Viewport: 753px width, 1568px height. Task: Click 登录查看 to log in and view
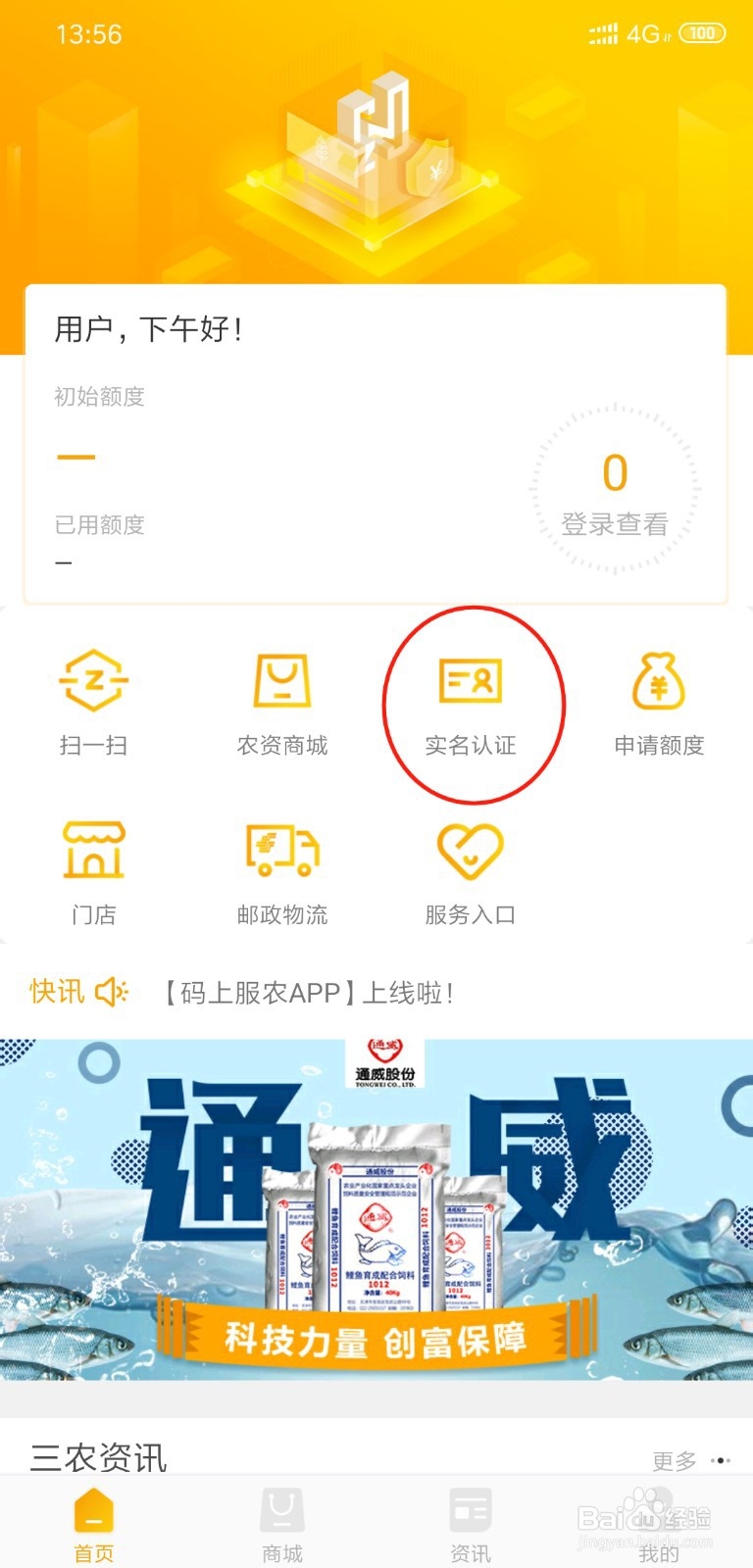[613, 523]
